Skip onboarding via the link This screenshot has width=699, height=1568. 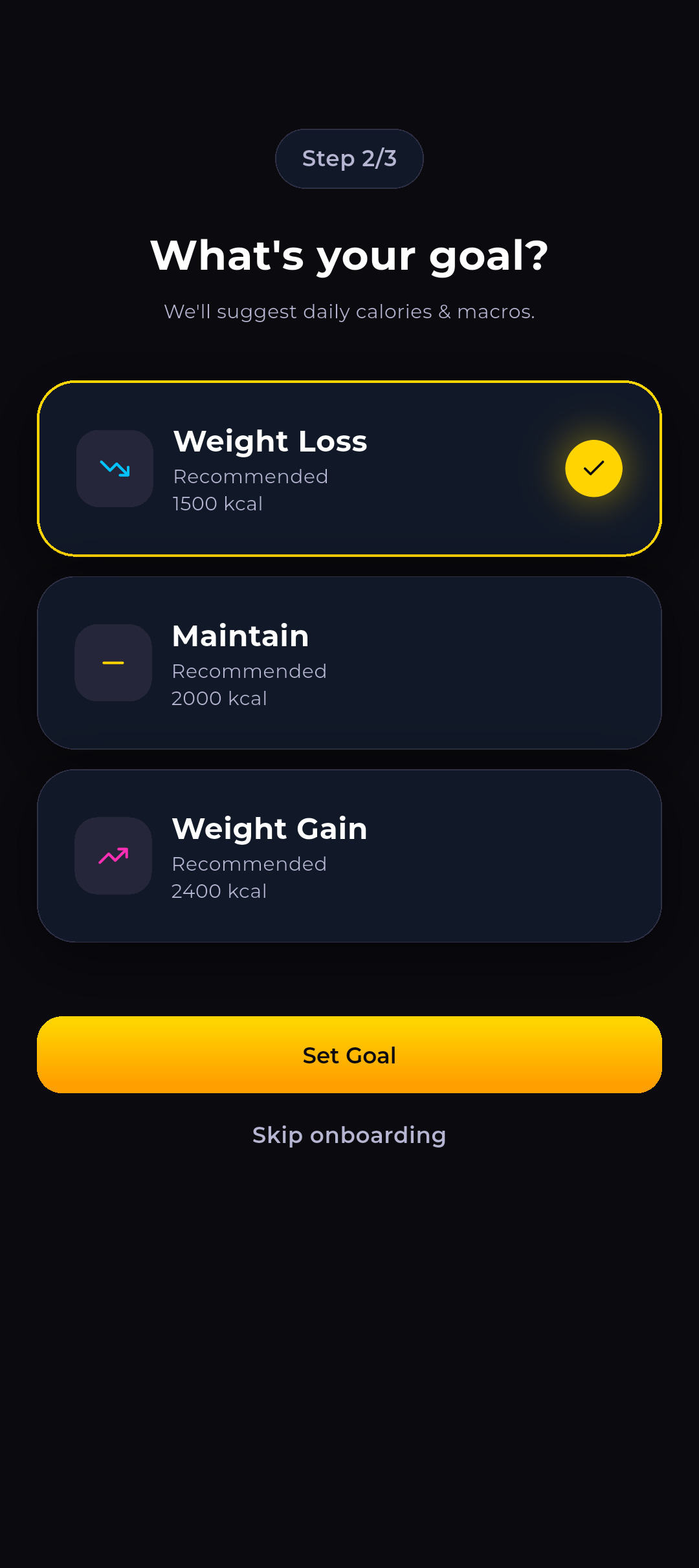[349, 1135]
